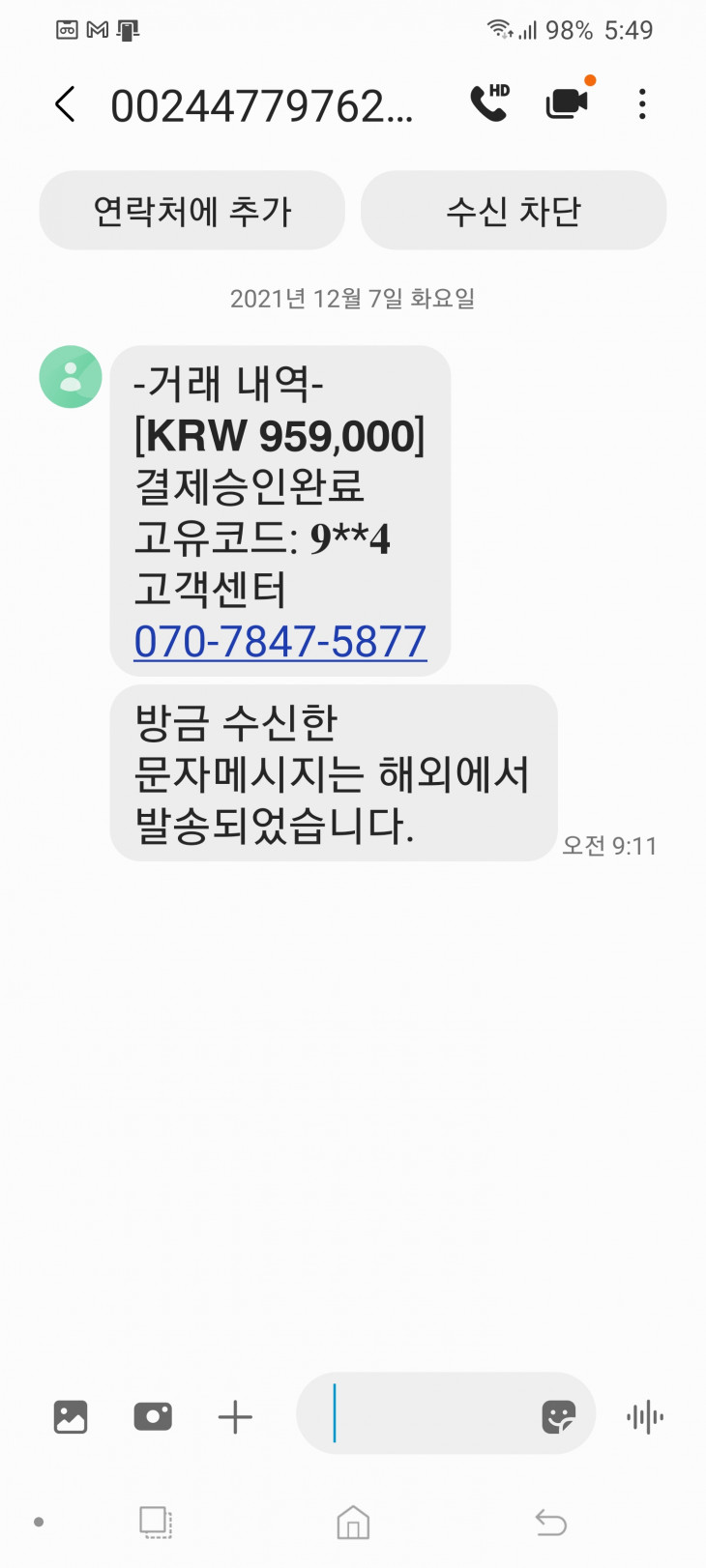Tap 연락처에 추가 to add contact
The image size is (706, 1568).
(x=191, y=211)
